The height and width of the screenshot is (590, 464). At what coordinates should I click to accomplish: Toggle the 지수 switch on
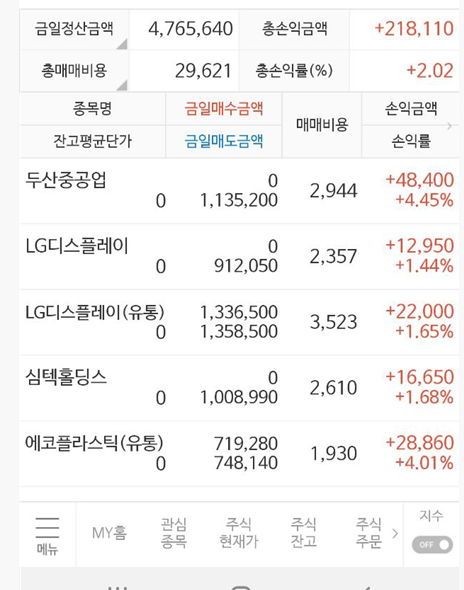click(x=432, y=545)
